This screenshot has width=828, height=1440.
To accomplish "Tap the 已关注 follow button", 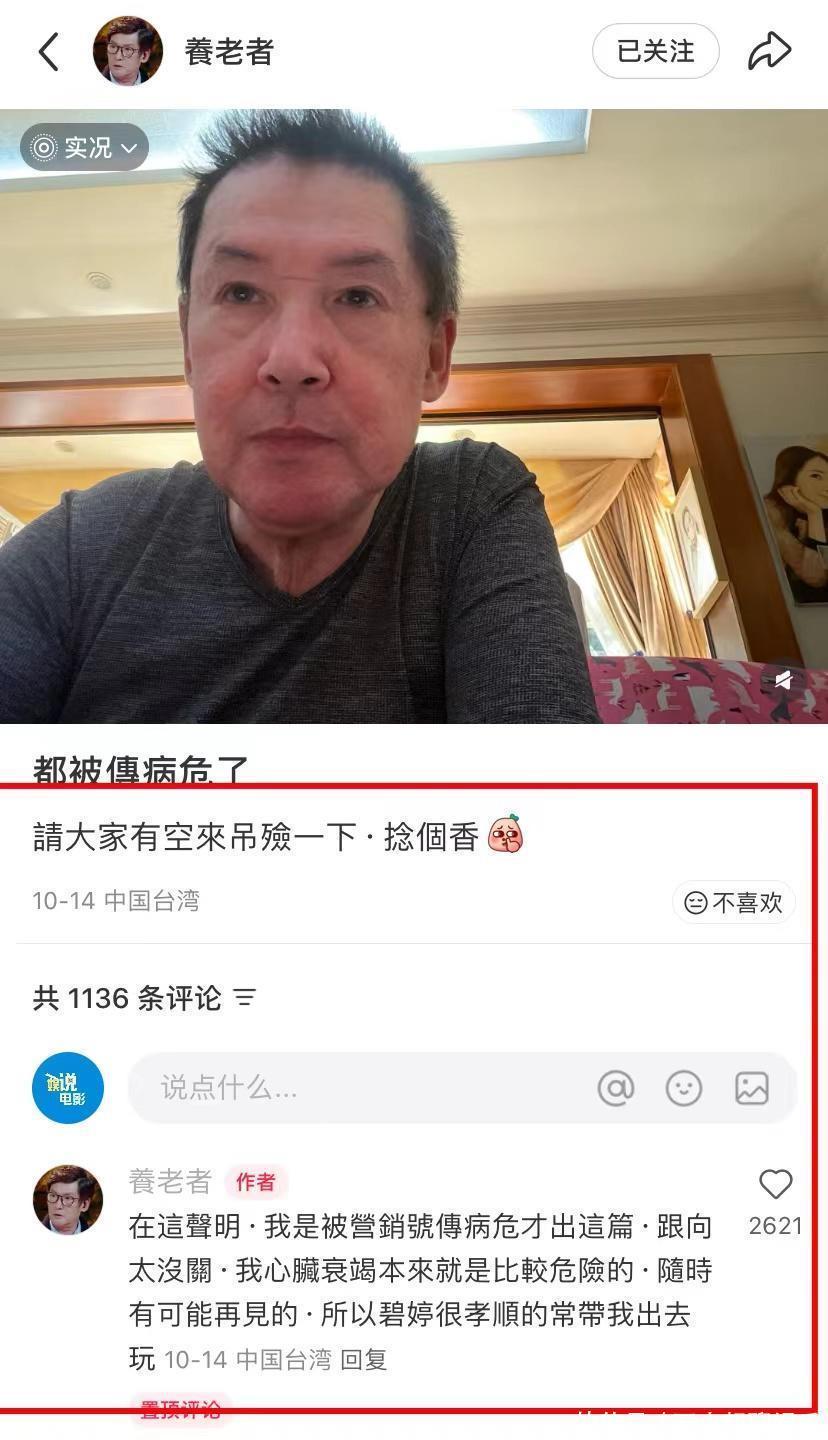I will (x=655, y=51).
